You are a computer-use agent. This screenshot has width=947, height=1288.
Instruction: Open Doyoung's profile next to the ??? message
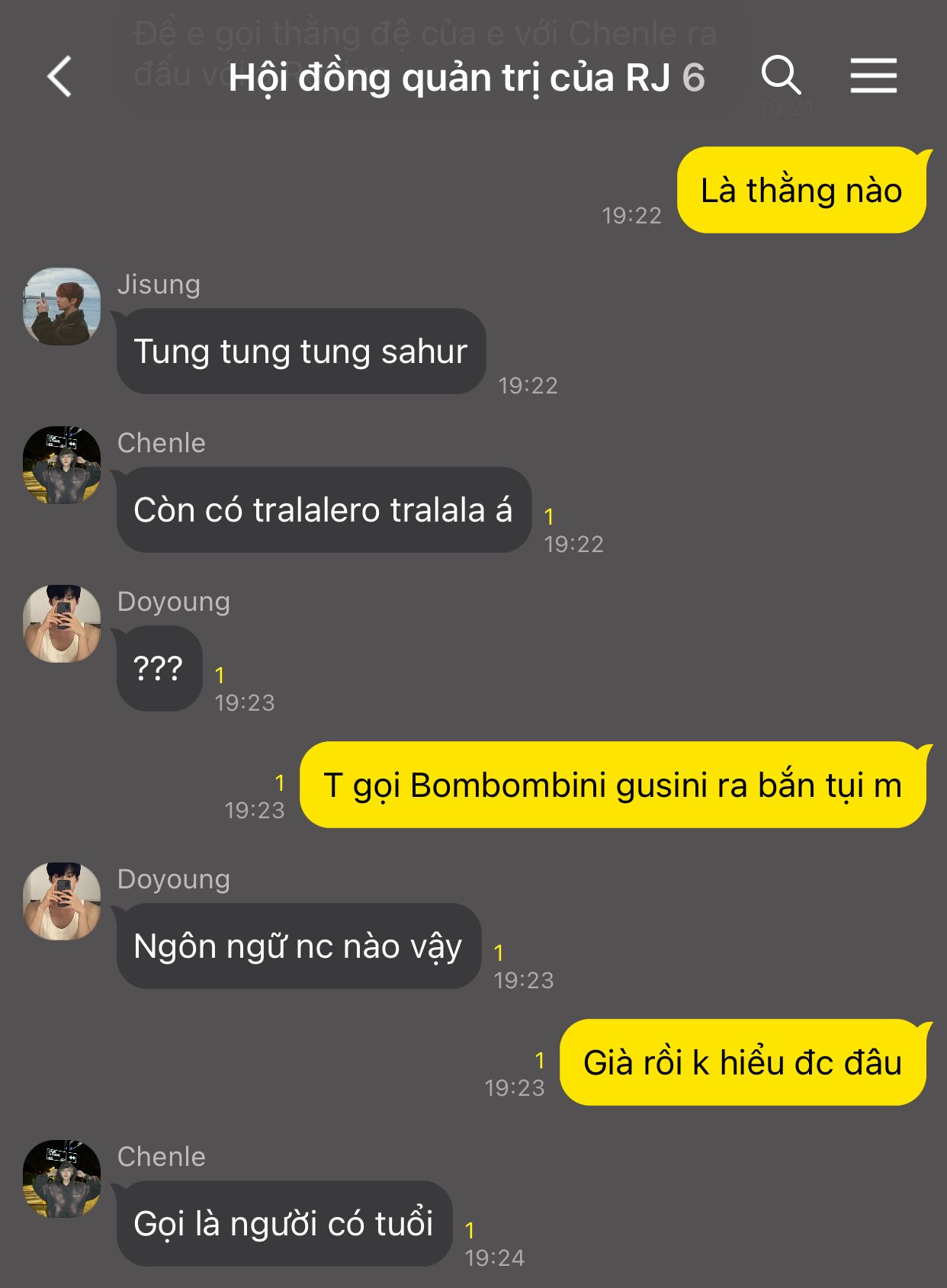[62, 624]
